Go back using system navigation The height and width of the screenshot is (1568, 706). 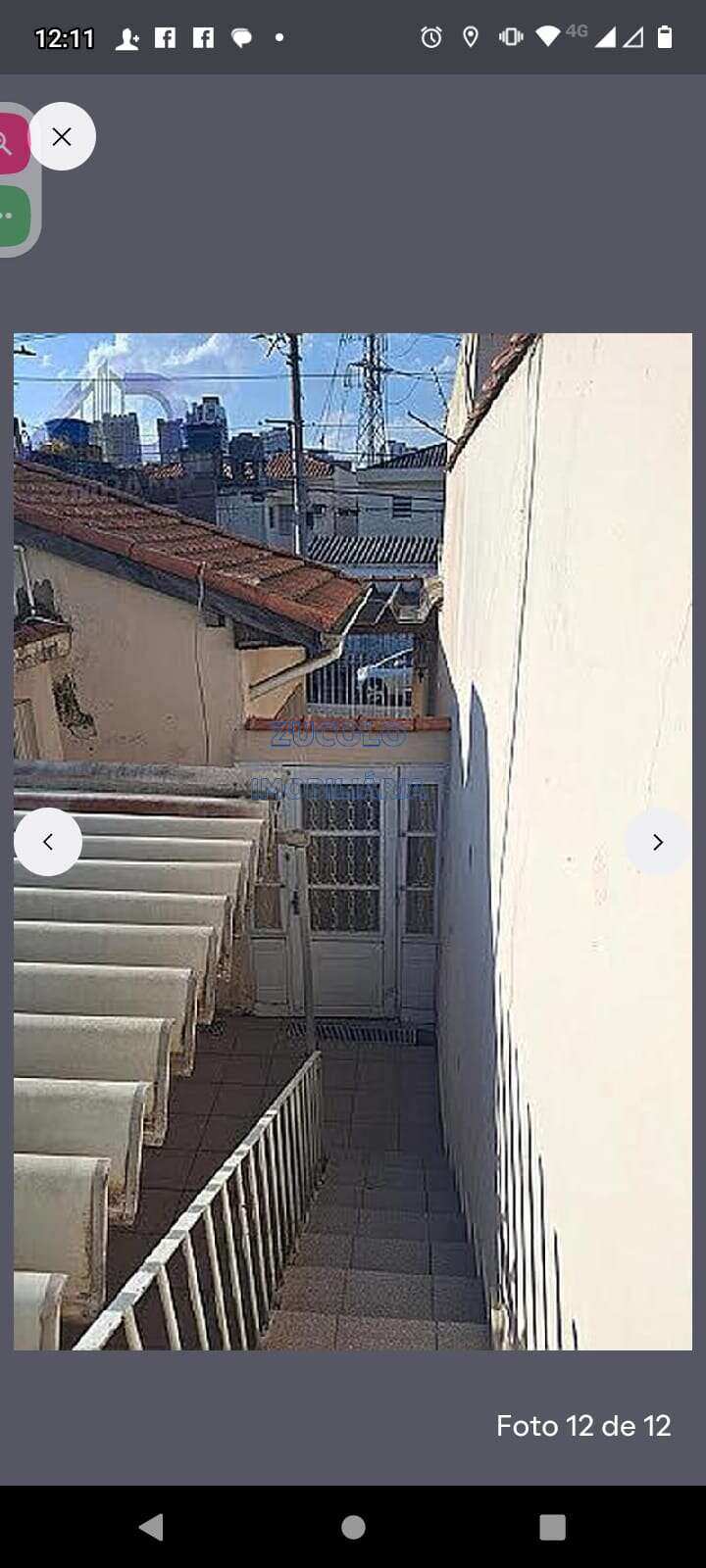tap(151, 1527)
